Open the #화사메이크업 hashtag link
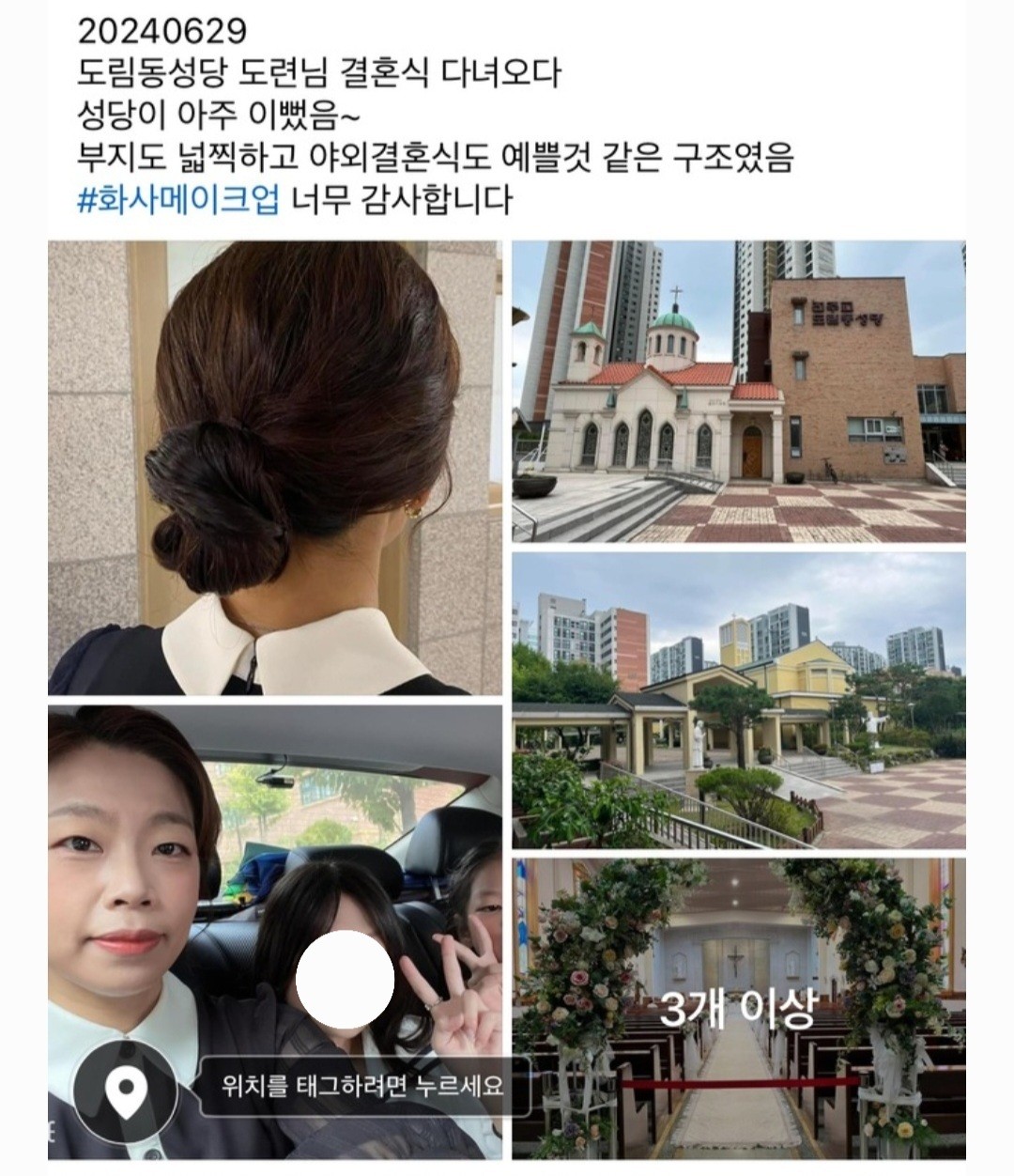This screenshot has height=1176, width=1014. click(x=178, y=200)
